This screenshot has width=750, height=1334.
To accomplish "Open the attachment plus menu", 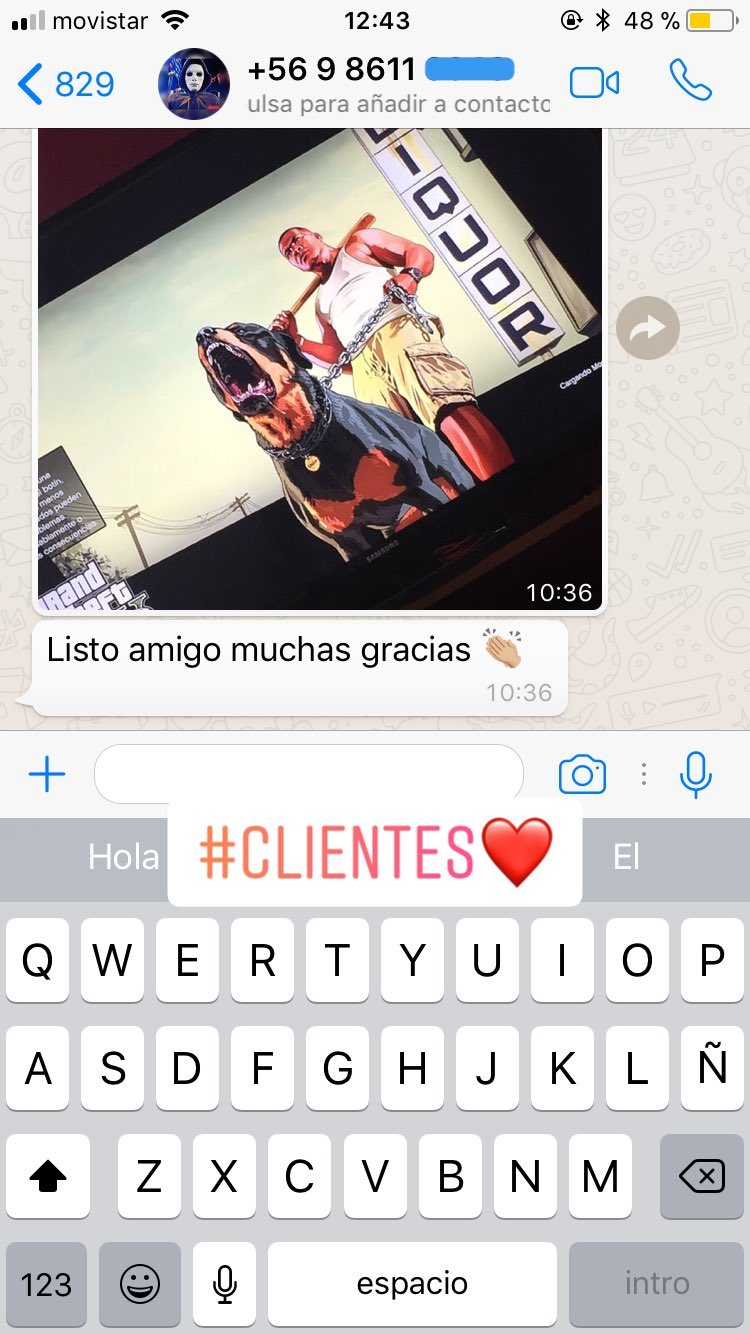I will 47,774.
